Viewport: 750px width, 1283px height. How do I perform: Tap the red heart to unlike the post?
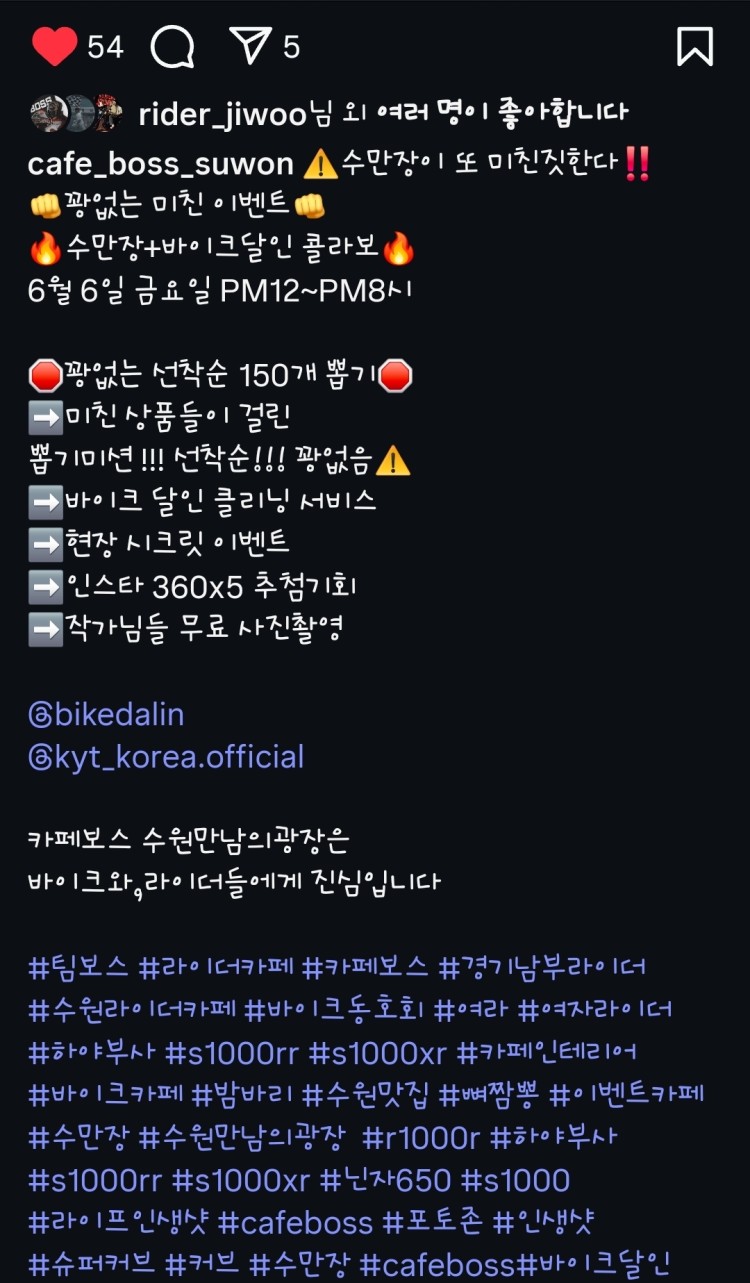pyautogui.click(x=54, y=46)
